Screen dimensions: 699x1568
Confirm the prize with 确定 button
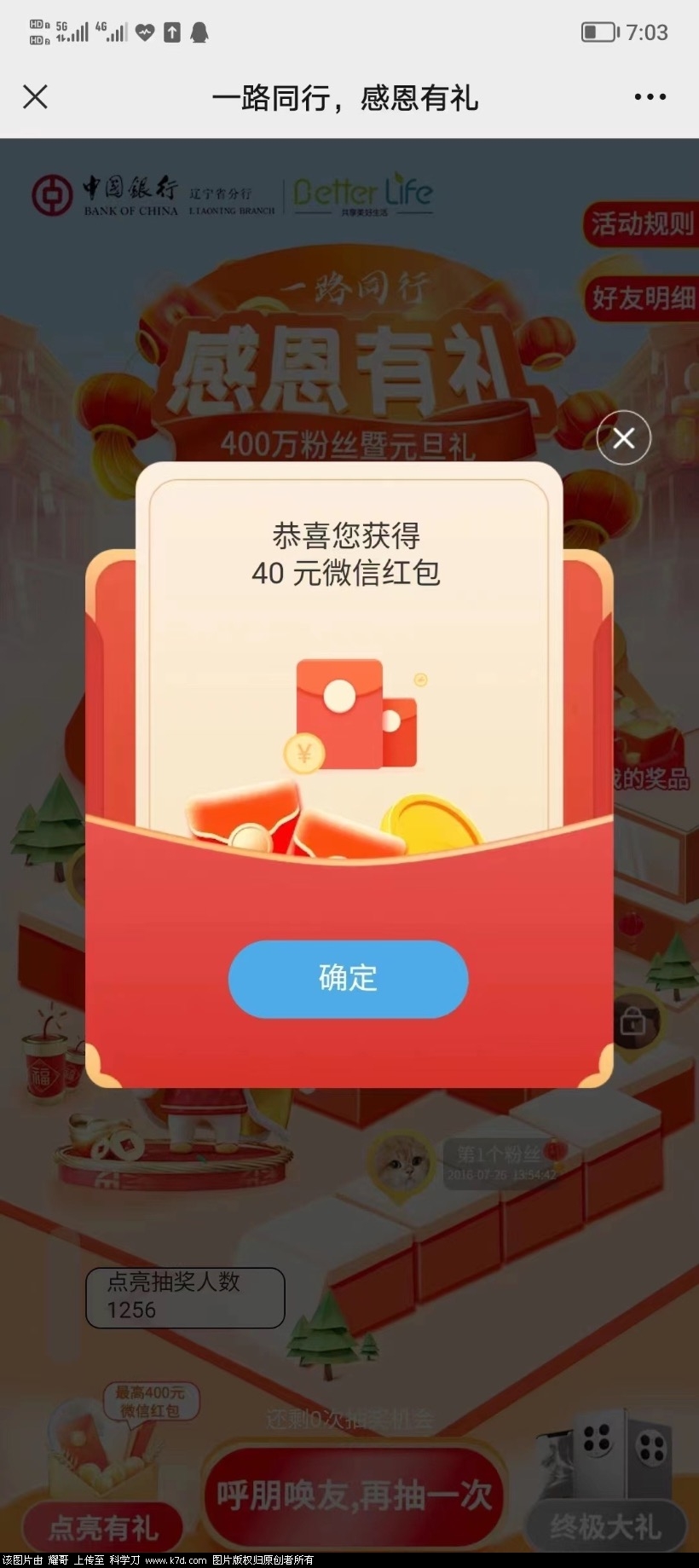pyautogui.click(x=348, y=979)
